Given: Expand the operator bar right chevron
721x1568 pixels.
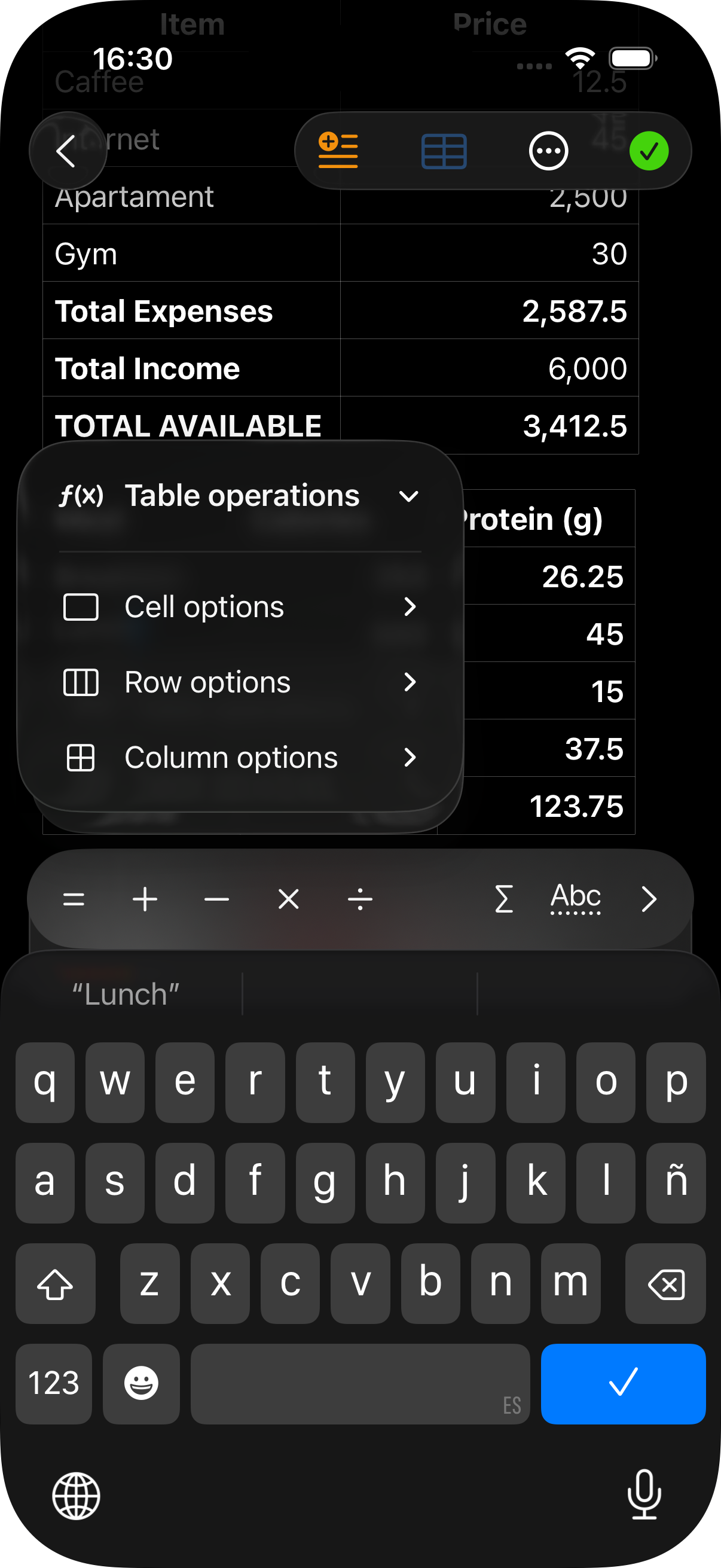Looking at the screenshot, I should [649, 898].
